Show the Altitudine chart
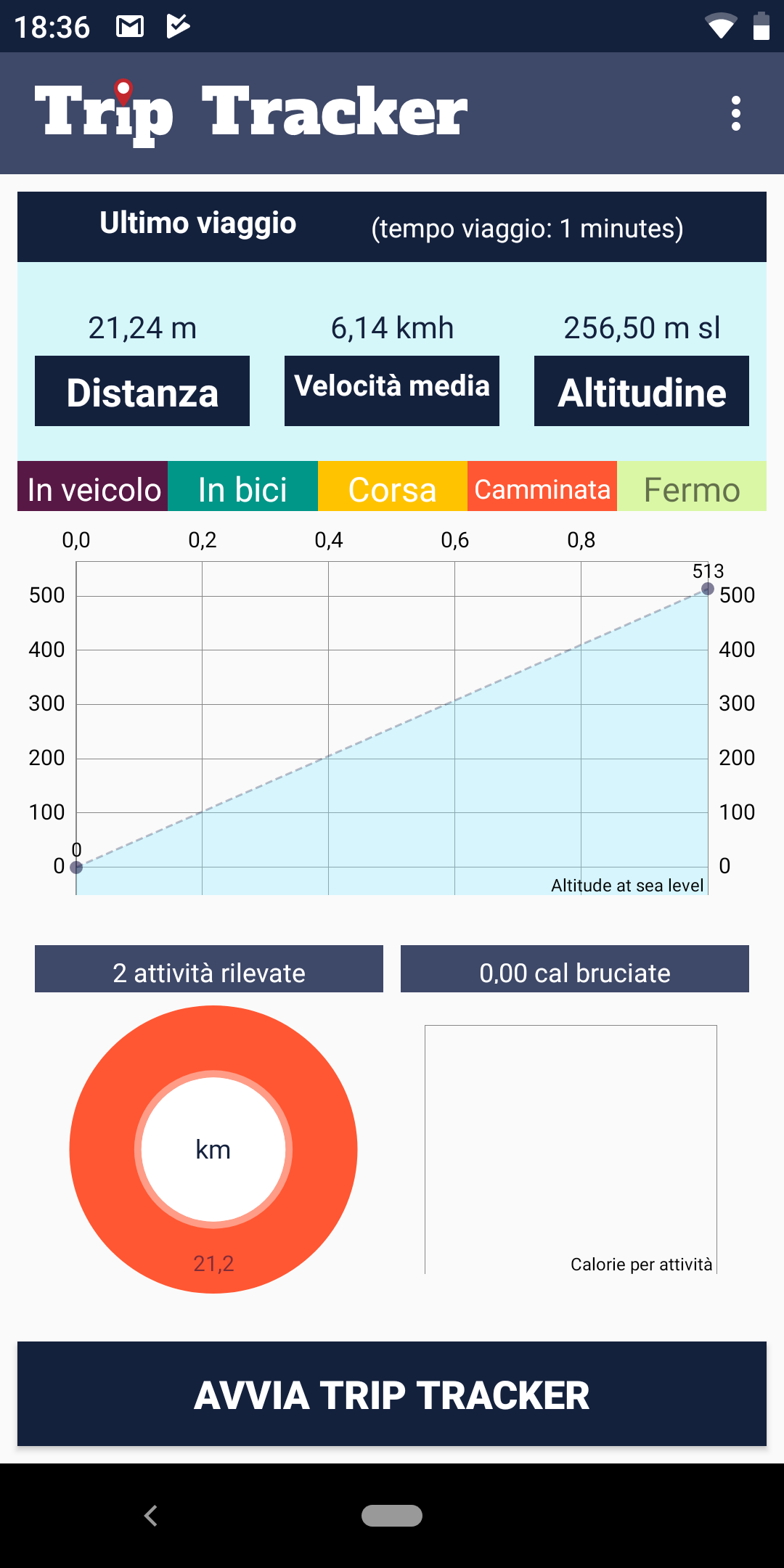Image resolution: width=784 pixels, height=1568 pixels. 642,391
